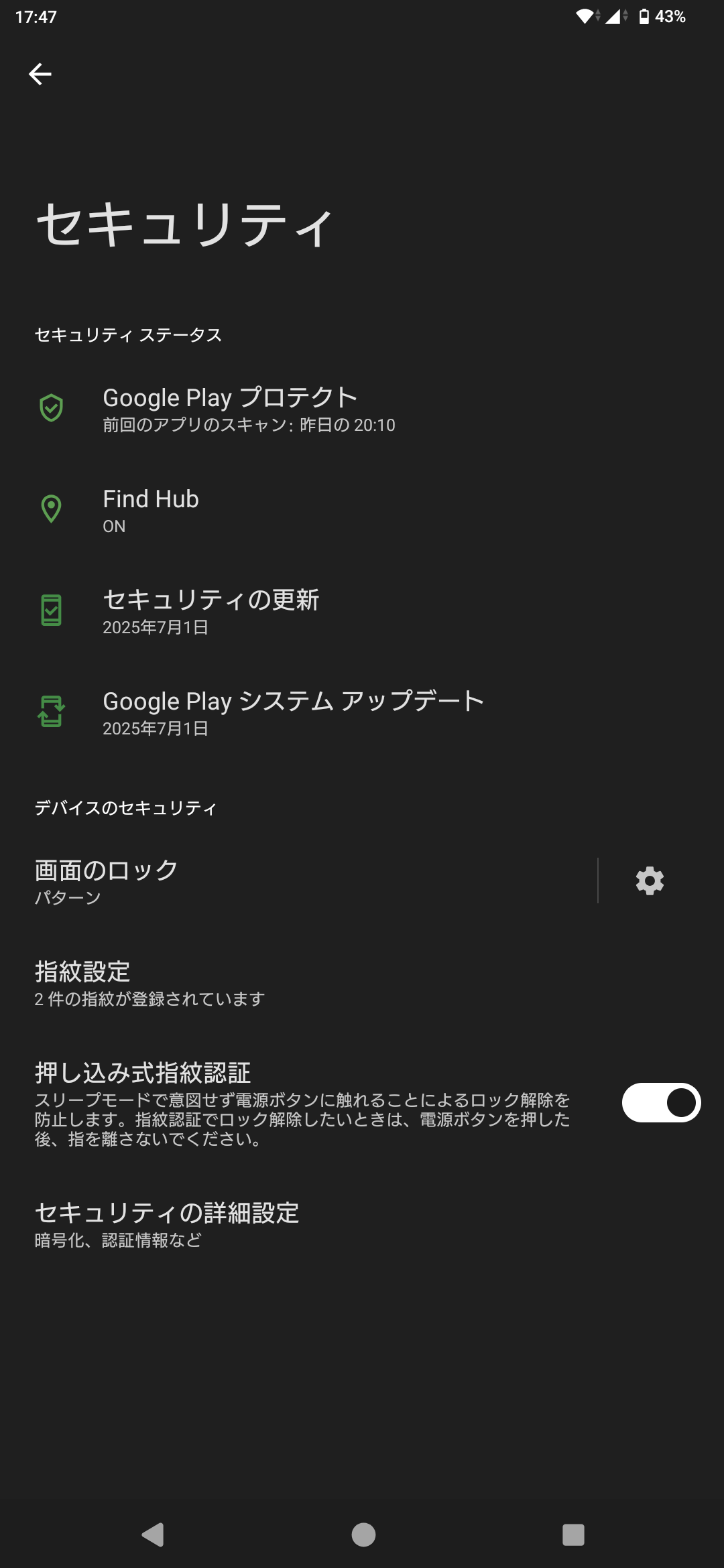
Task: Expand Google Play プロテクト details
Action: [x=268, y=409]
